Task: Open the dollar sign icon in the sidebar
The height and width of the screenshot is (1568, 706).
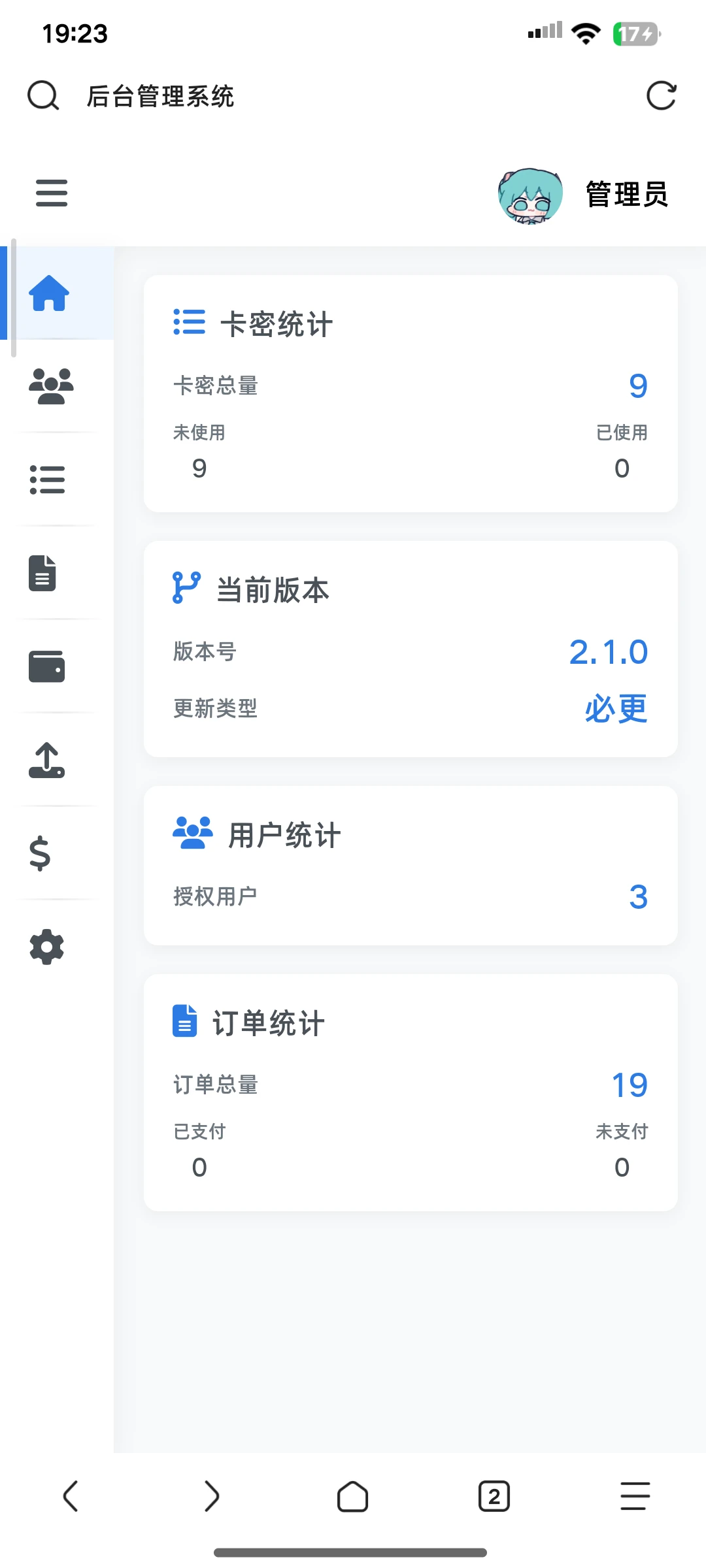Action: pyautogui.click(x=40, y=853)
